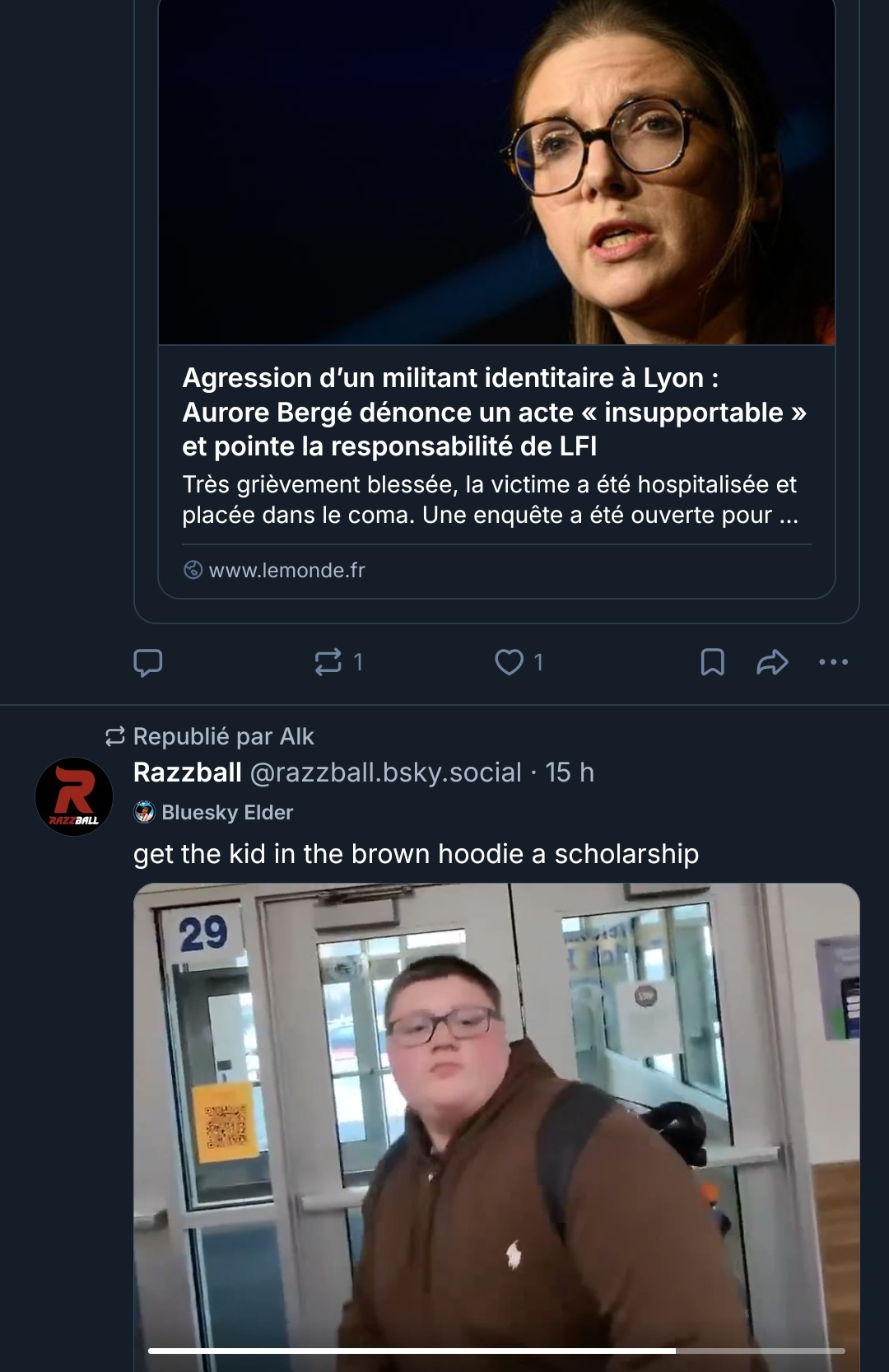View the @razzball.bsky.social handle

[x=385, y=772]
